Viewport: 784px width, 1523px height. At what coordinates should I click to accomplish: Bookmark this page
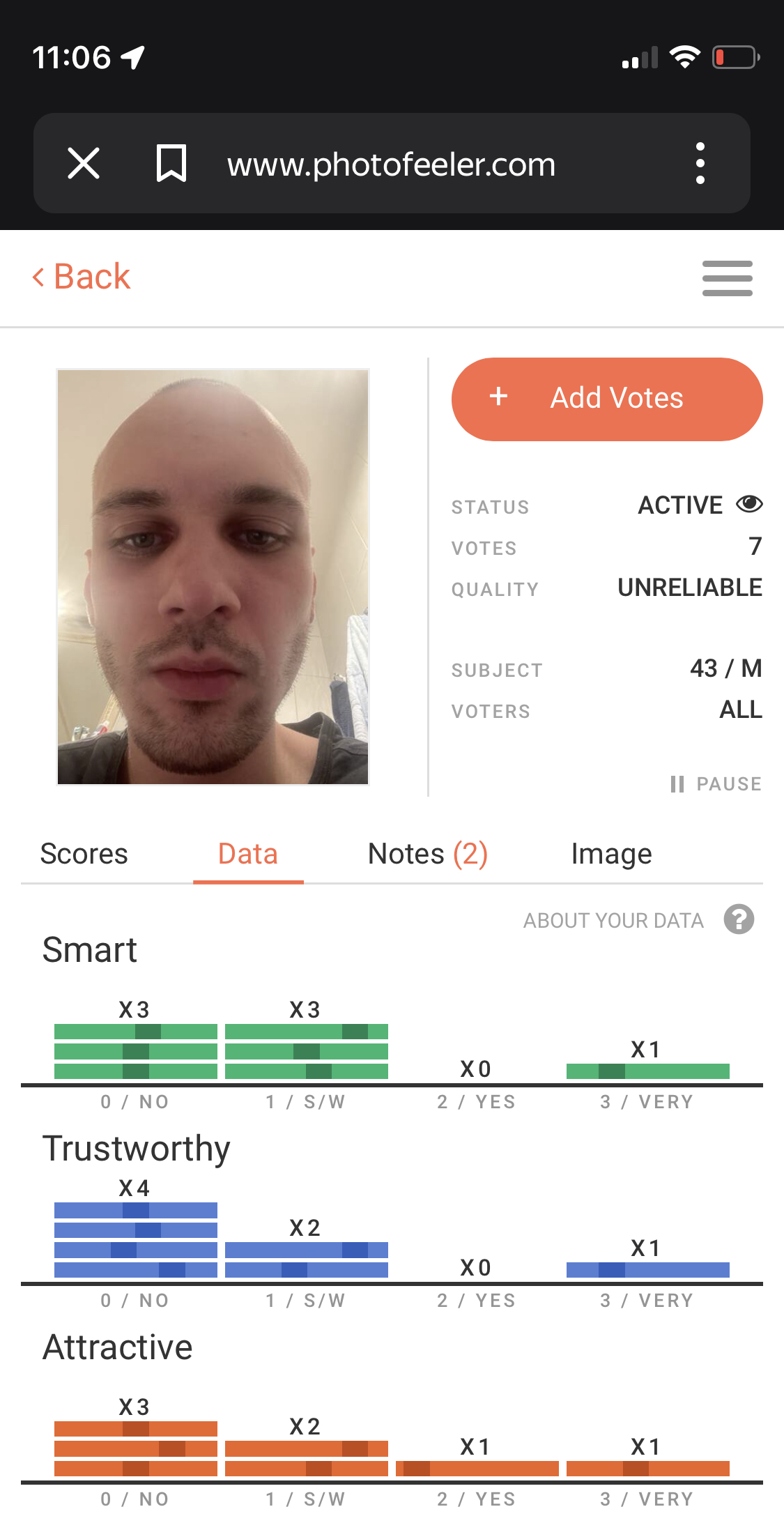[171, 164]
